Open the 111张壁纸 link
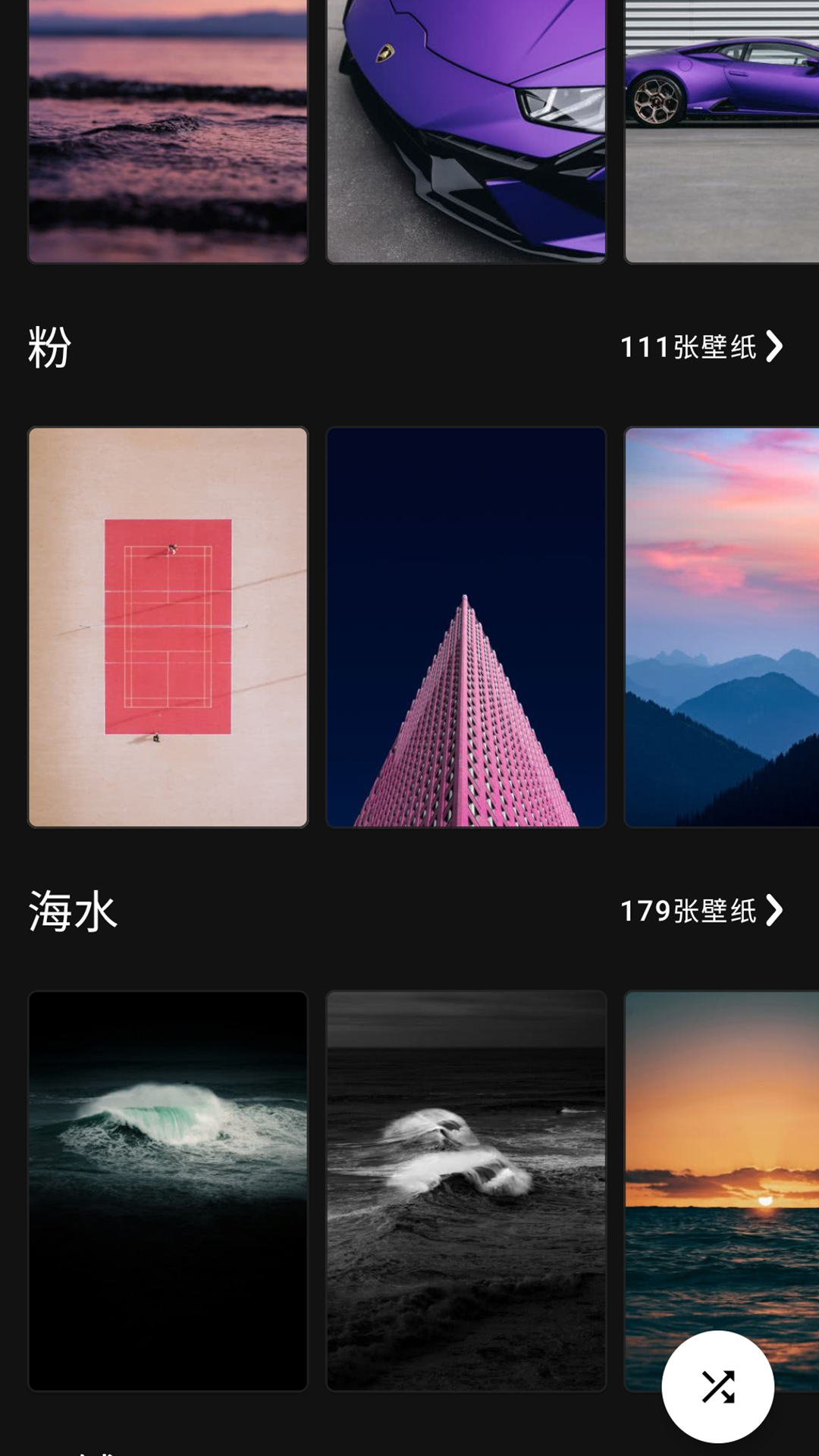This screenshot has width=819, height=1456. [690, 347]
